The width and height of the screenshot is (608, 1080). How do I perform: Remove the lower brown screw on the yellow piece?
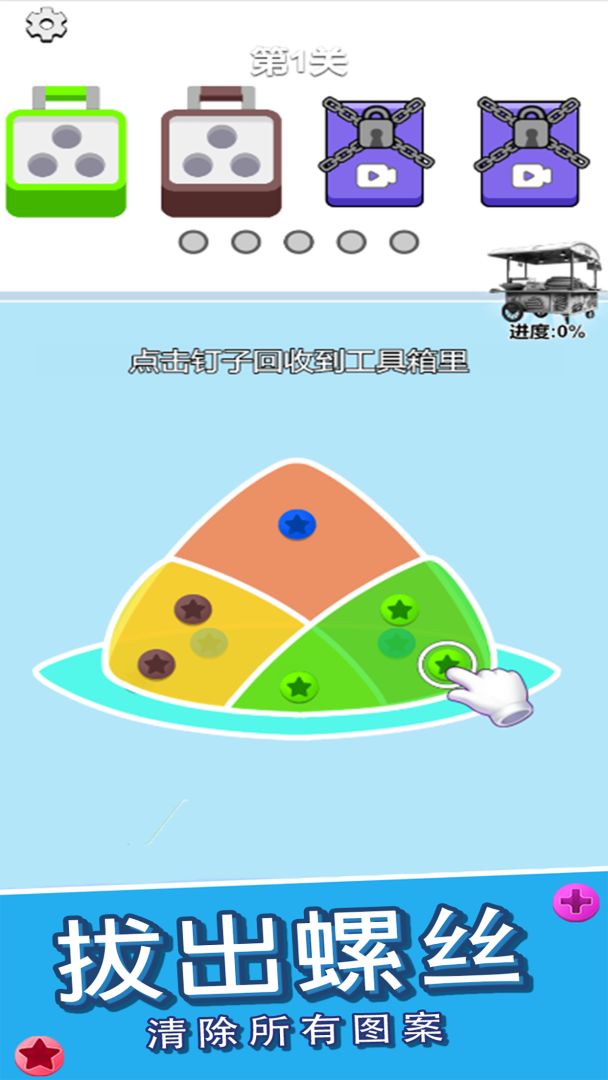[155, 662]
